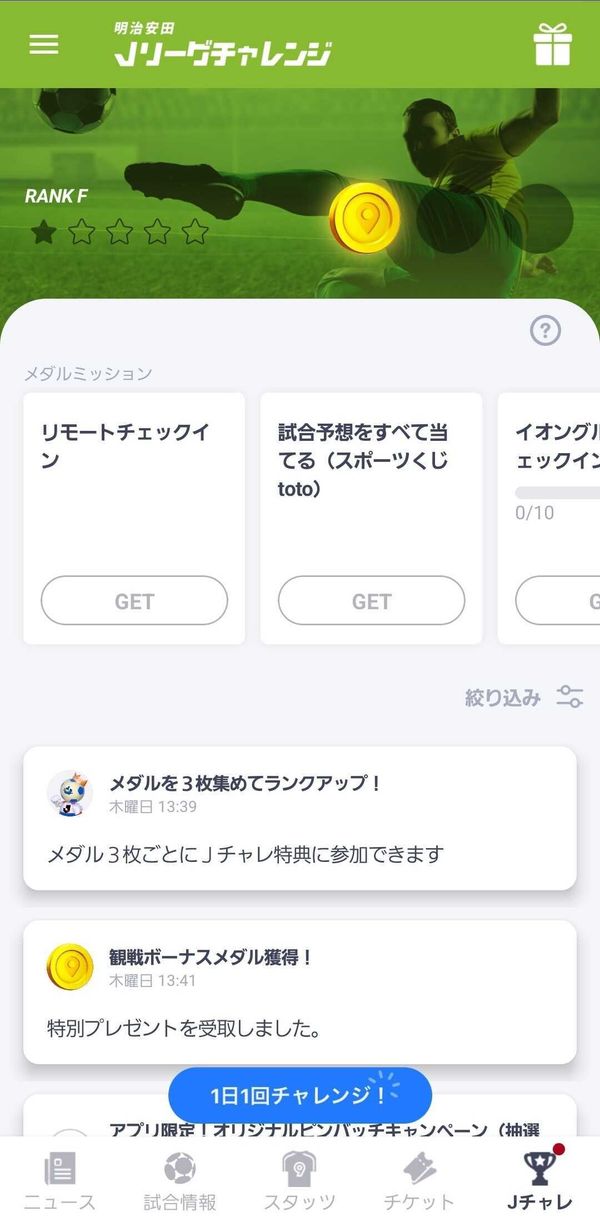
Task: Tap the question mark help icon
Action: 545,331
